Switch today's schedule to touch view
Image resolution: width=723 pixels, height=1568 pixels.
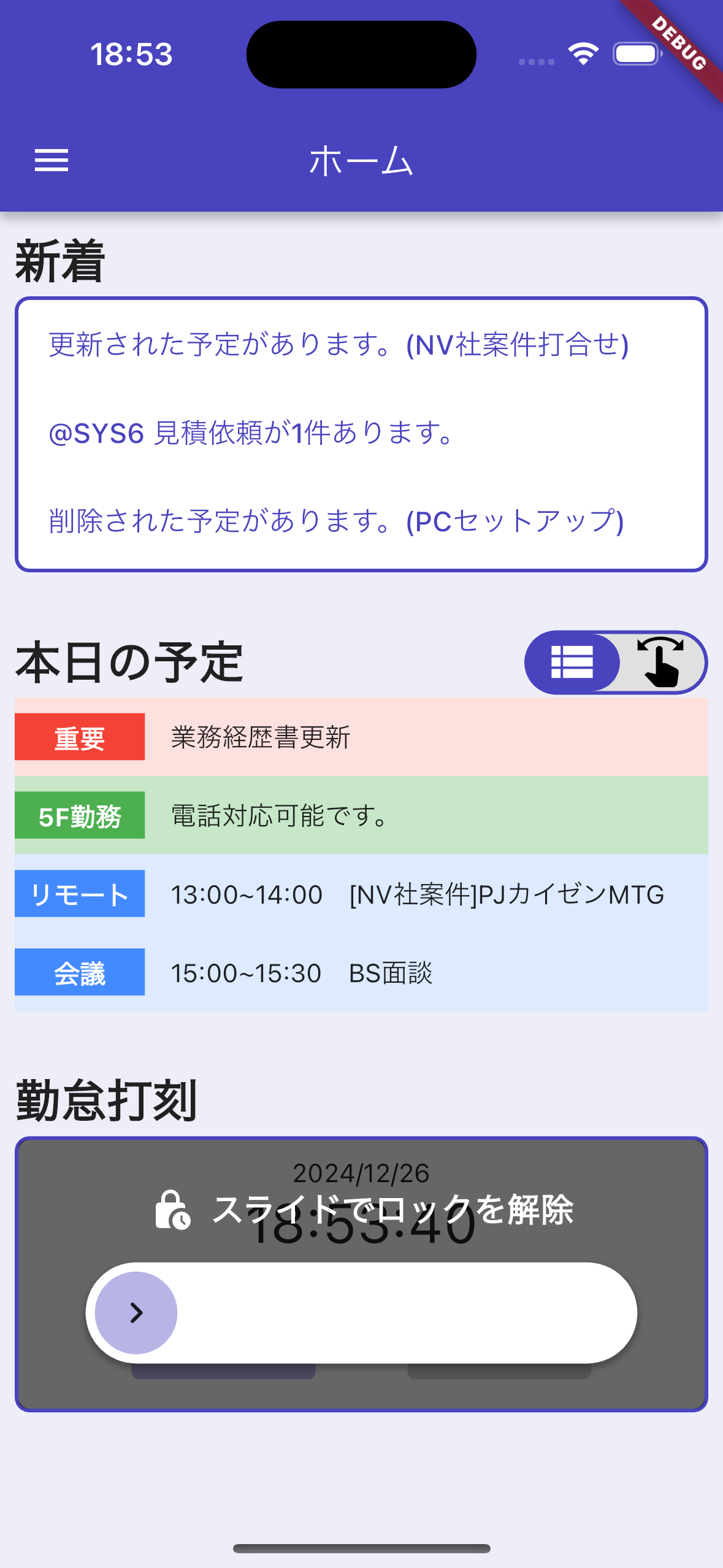(x=661, y=663)
